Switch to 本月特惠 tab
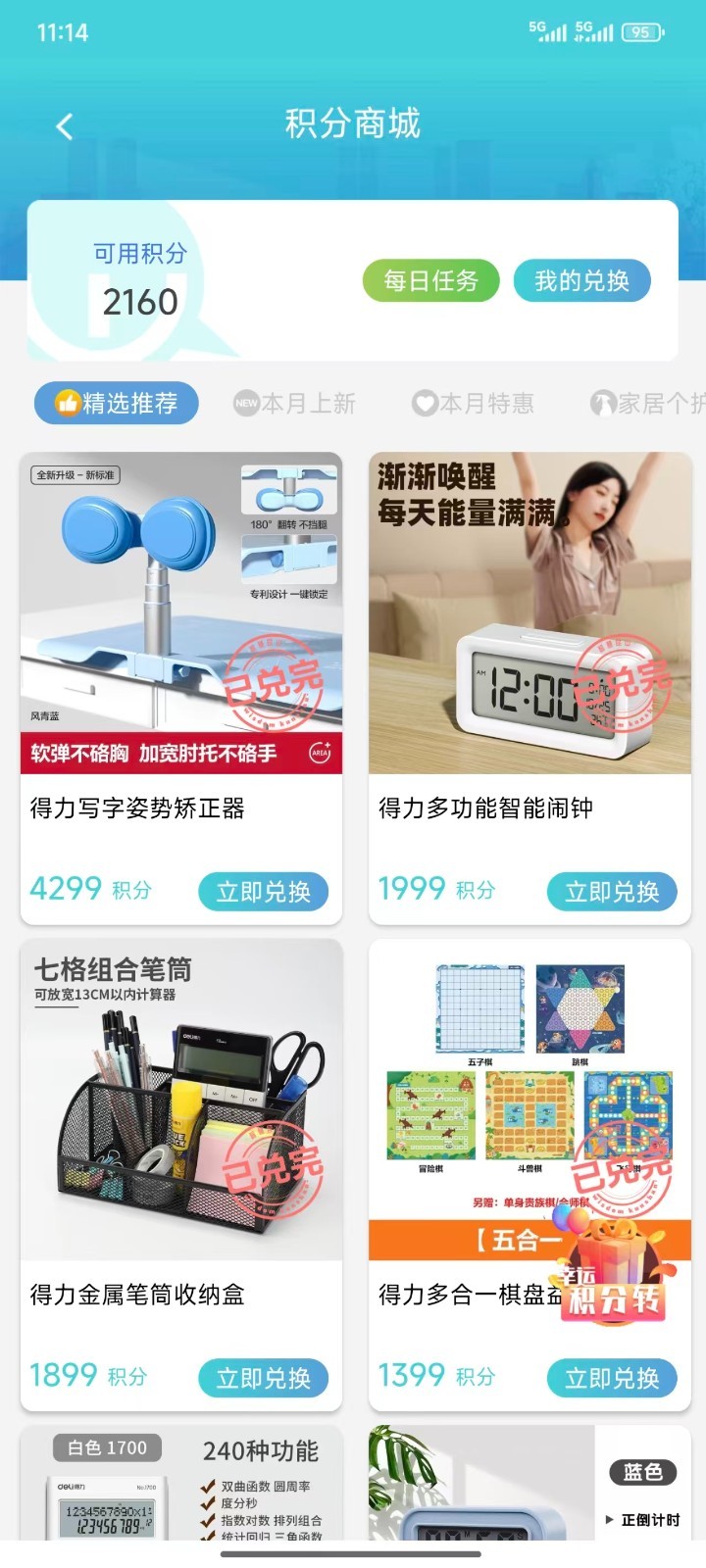 (x=474, y=403)
